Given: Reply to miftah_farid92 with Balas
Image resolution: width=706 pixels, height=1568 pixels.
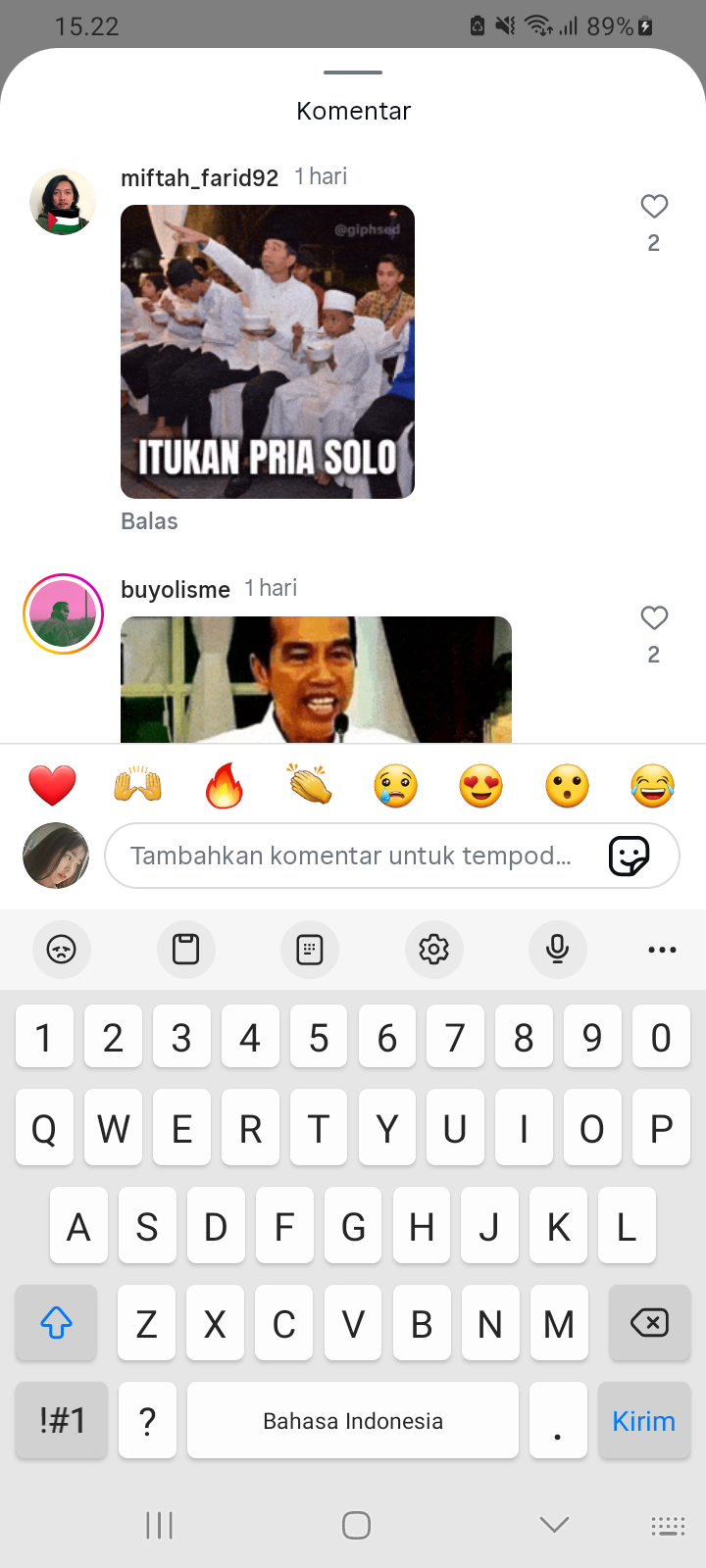Looking at the screenshot, I should tap(149, 521).
